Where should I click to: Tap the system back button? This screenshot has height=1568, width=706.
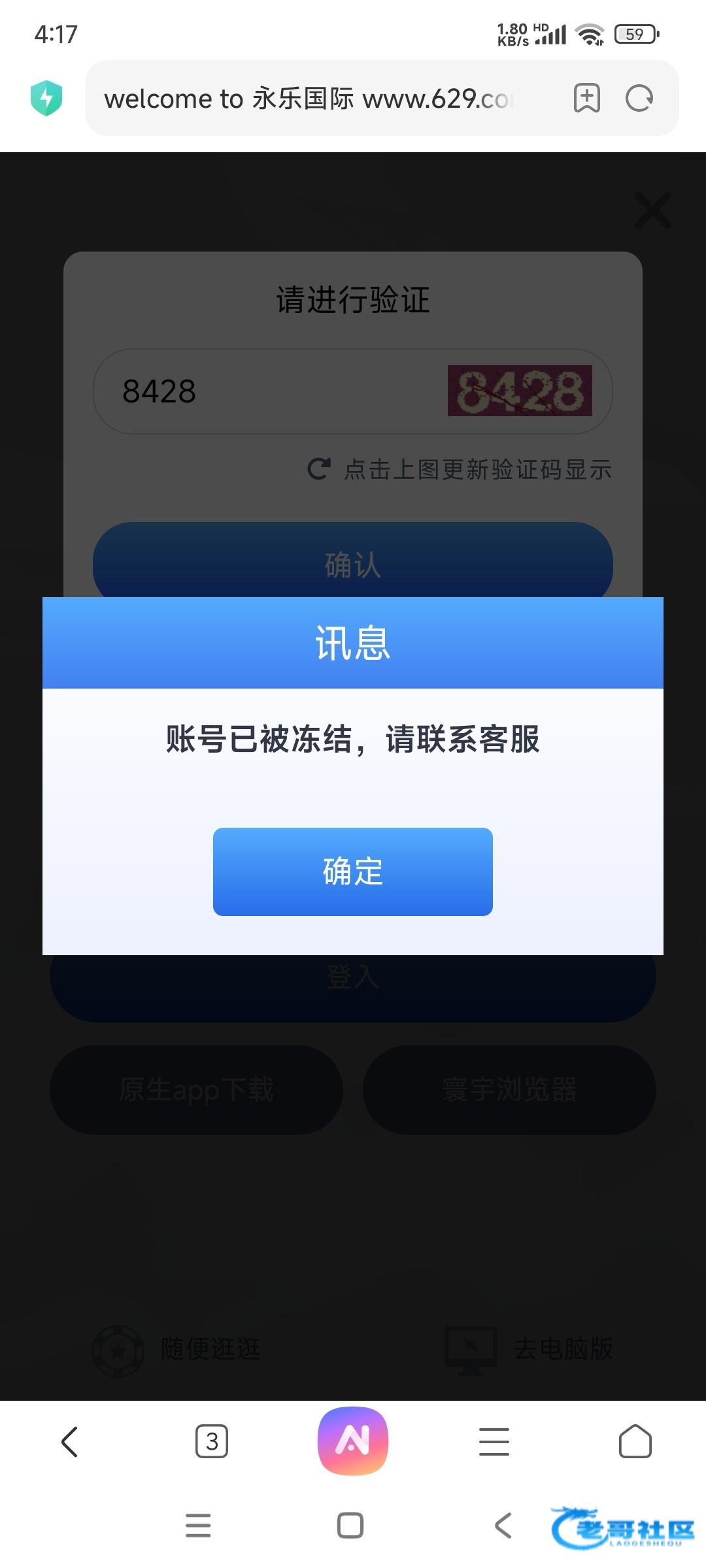pos(503,1526)
